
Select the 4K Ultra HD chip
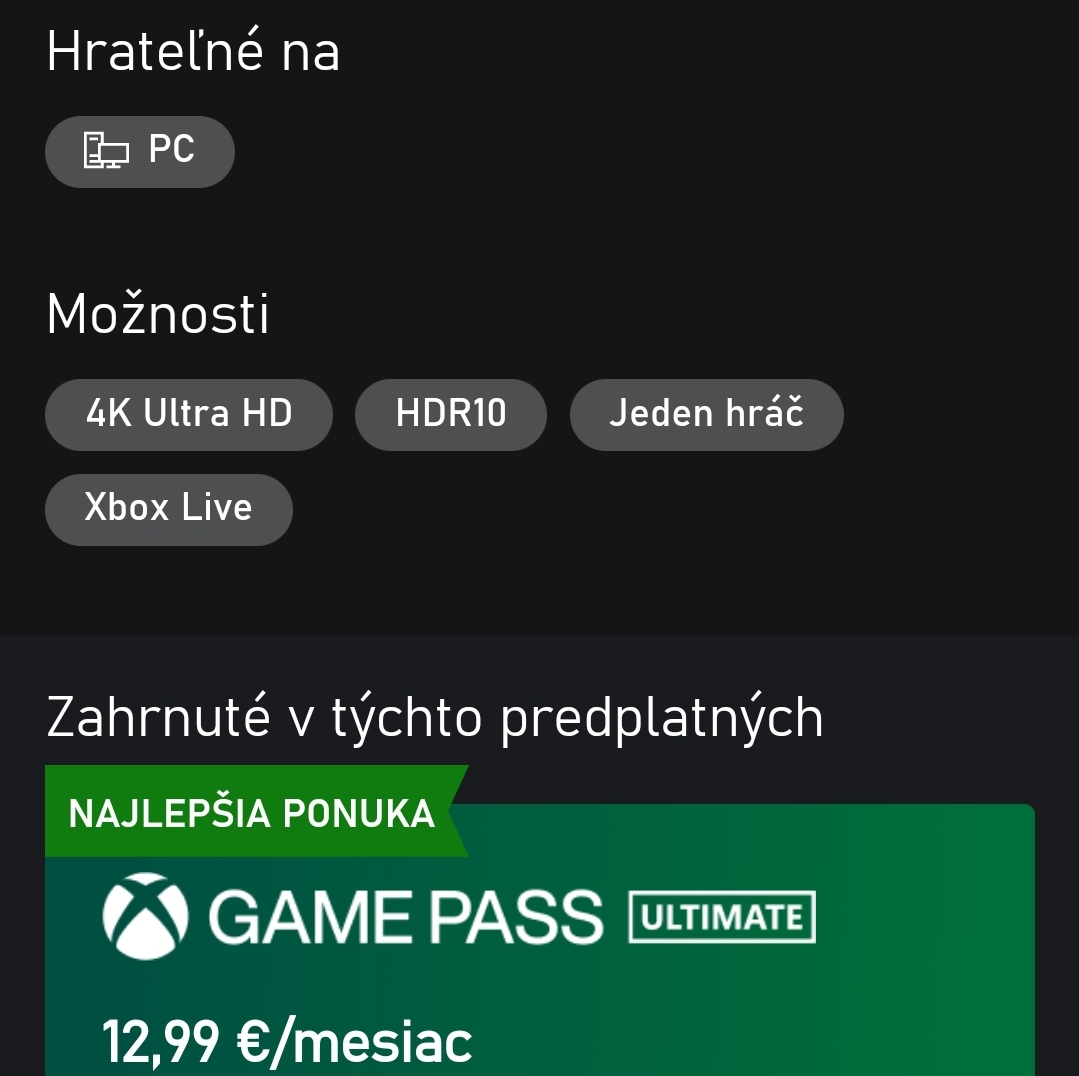[x=188, y=414]
